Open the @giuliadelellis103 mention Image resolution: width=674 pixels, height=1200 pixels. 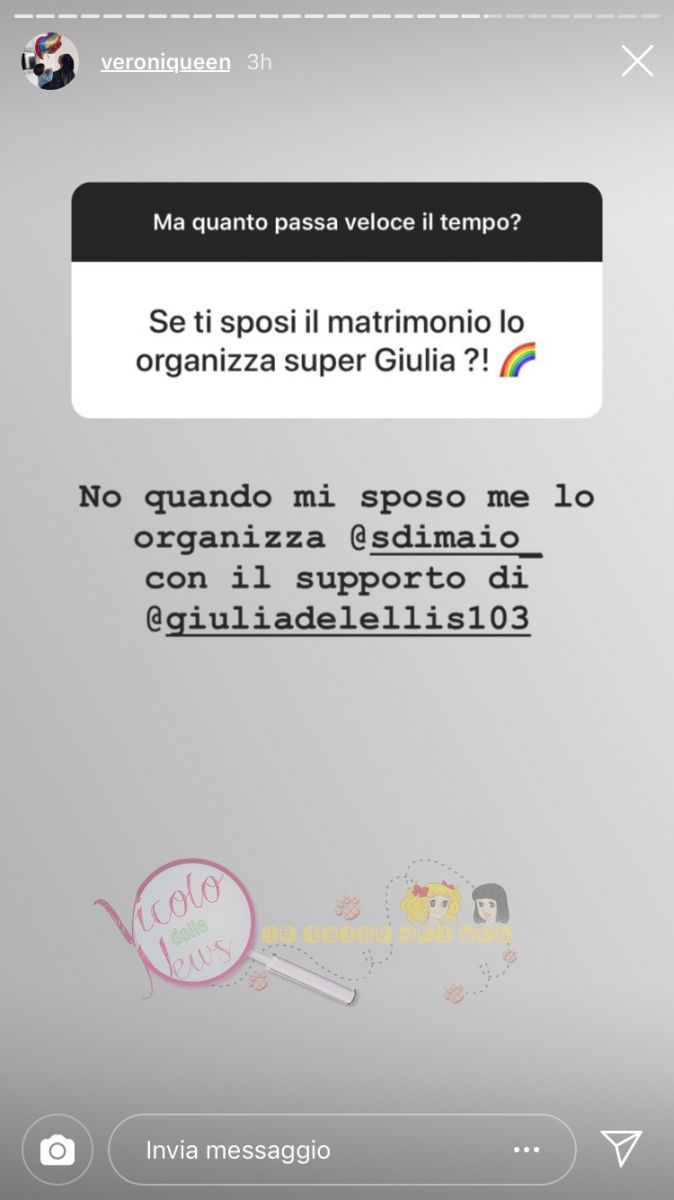click(x=338, y=620)
